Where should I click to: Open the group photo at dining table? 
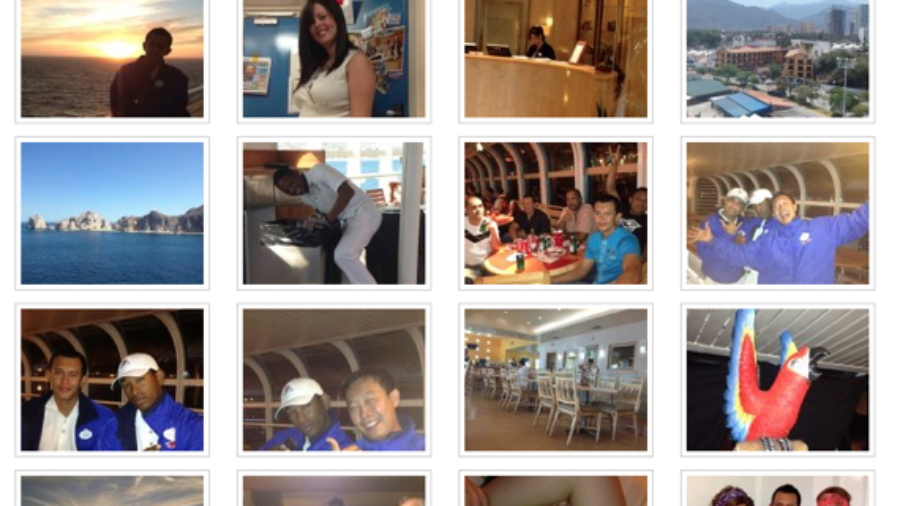pos(555,213)
